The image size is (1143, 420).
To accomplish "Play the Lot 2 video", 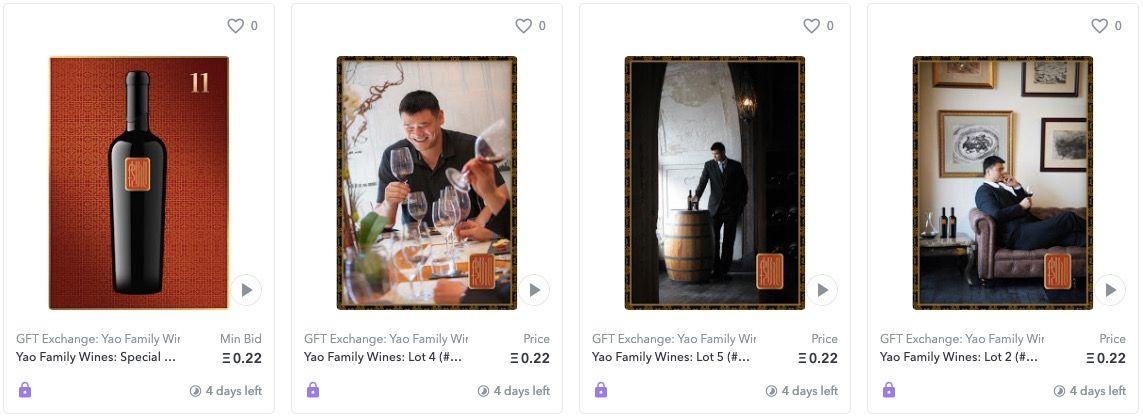I will point(1110,291).
